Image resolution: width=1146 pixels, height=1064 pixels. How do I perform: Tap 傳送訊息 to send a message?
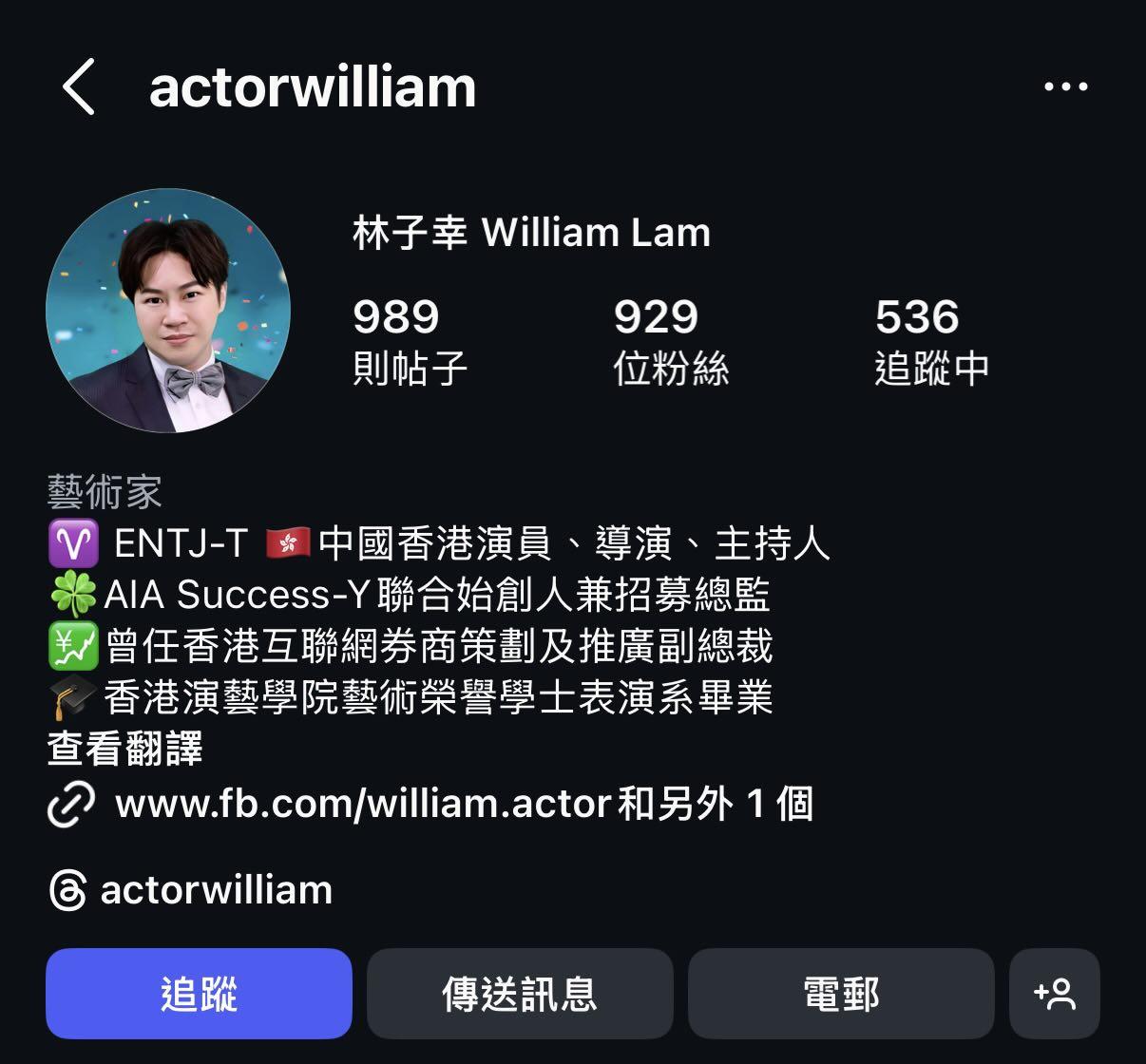(520, 994)
